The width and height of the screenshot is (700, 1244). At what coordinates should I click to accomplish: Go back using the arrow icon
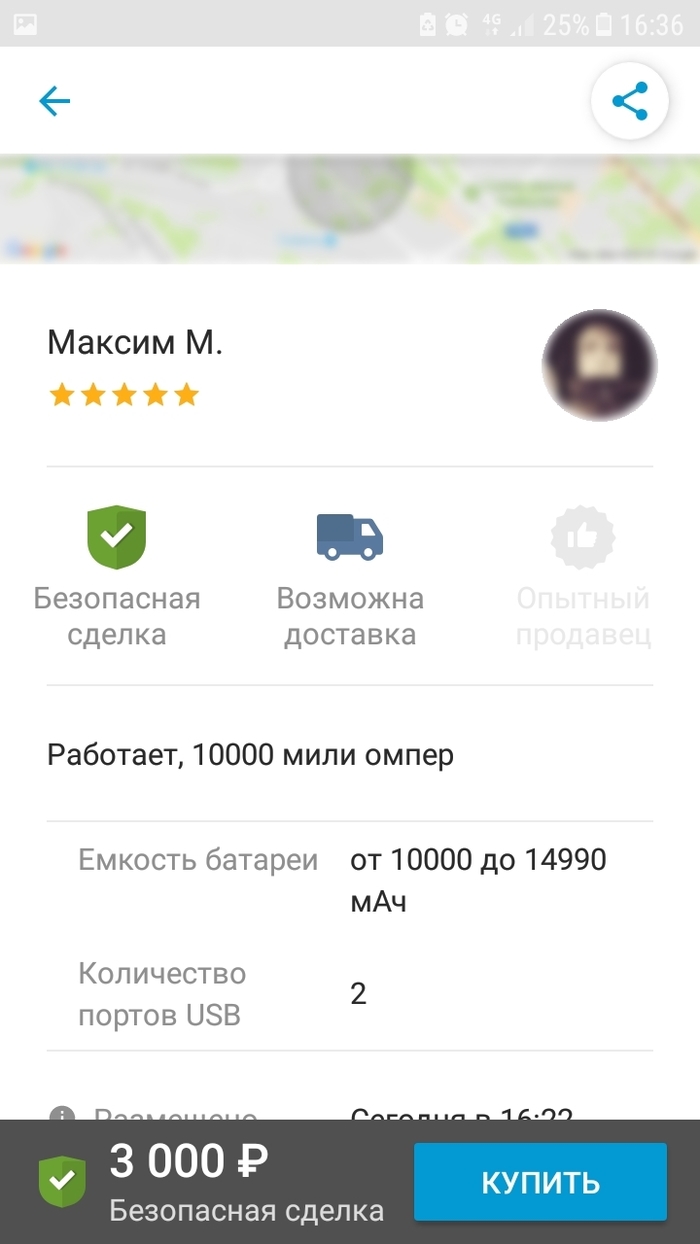coord(54,101)
